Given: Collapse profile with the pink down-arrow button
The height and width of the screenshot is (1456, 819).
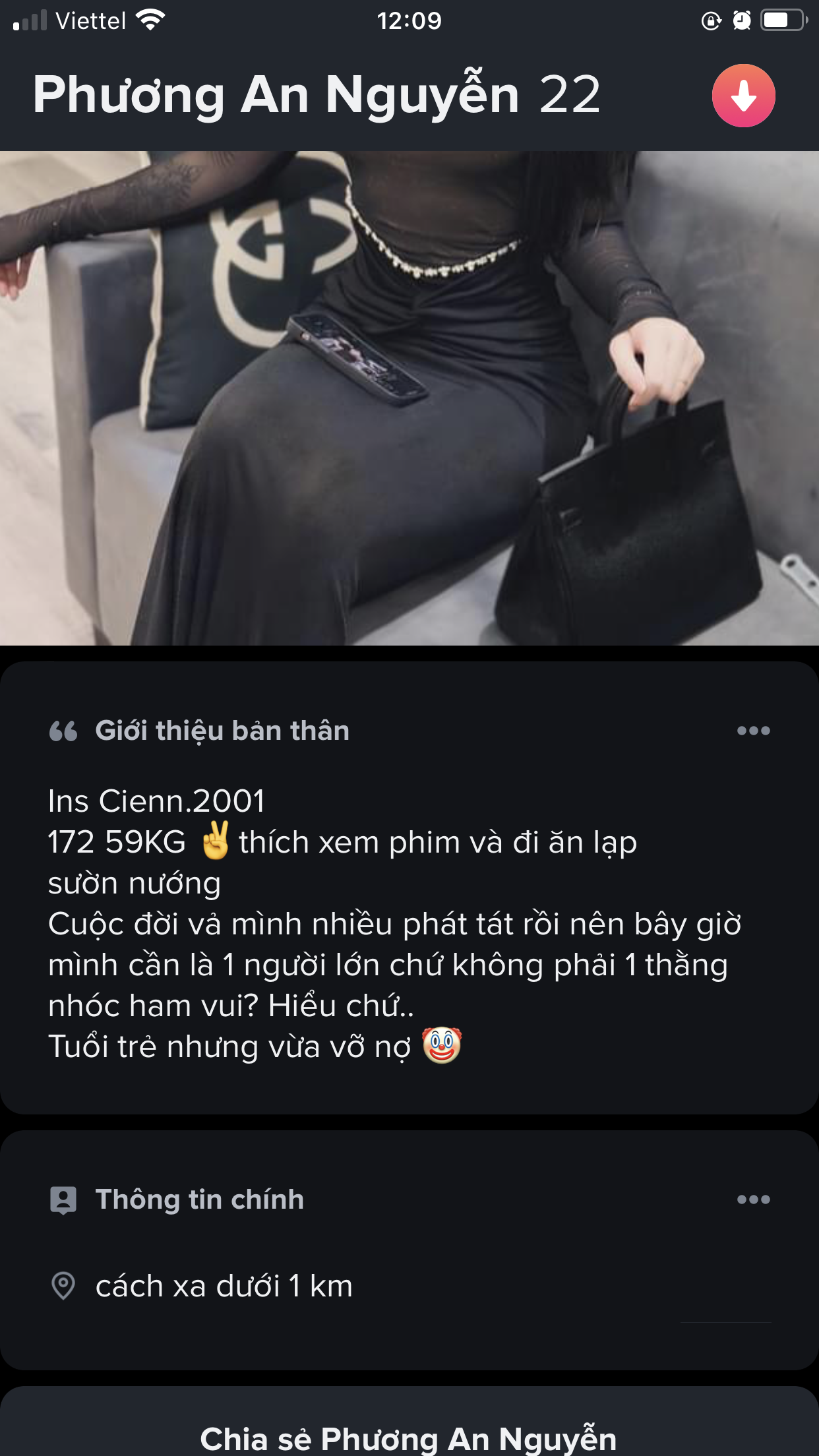Looking at the screenshot, I should coord(743,96).
